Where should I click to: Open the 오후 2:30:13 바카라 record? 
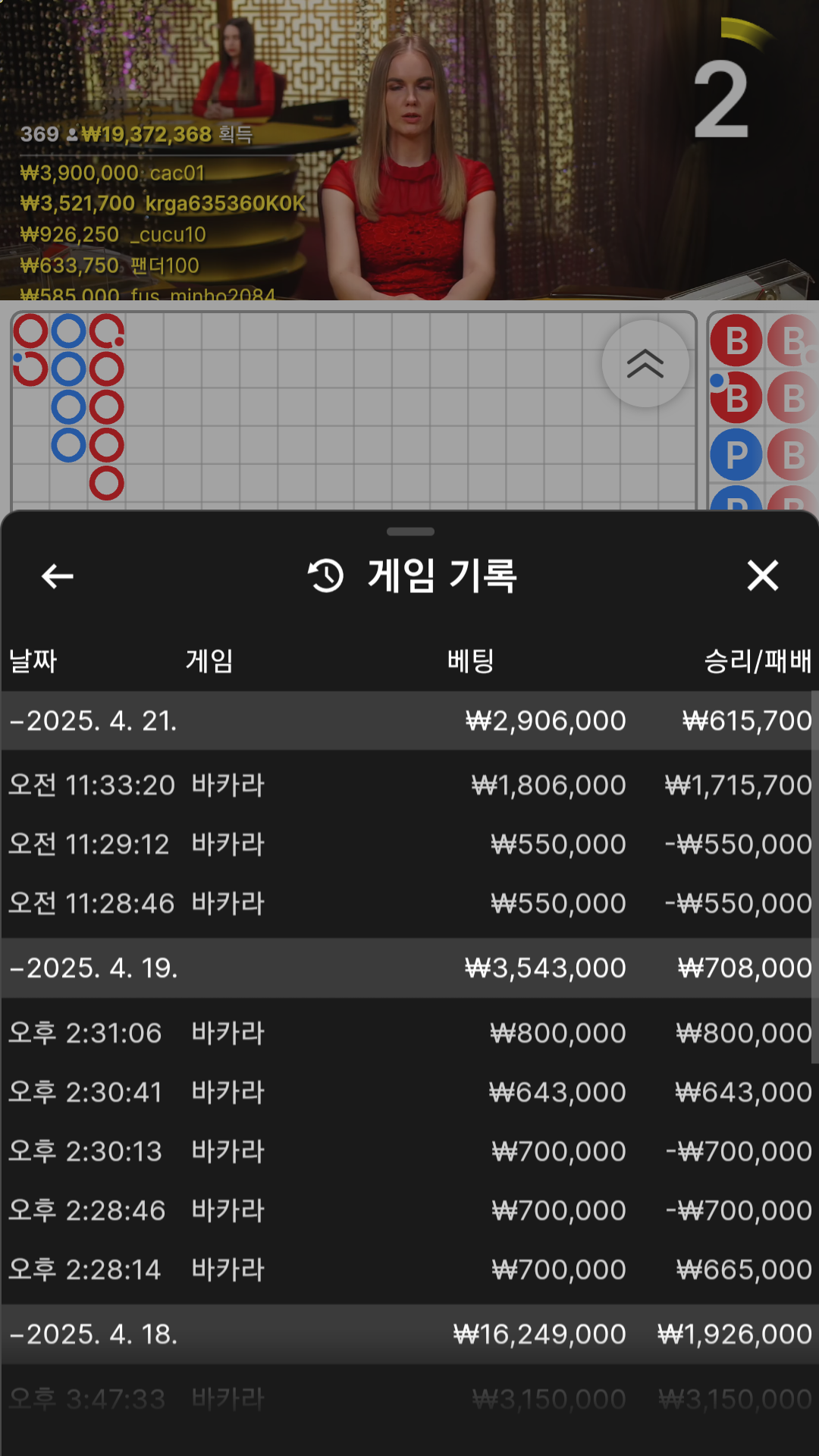click(x=409, y=1151)
